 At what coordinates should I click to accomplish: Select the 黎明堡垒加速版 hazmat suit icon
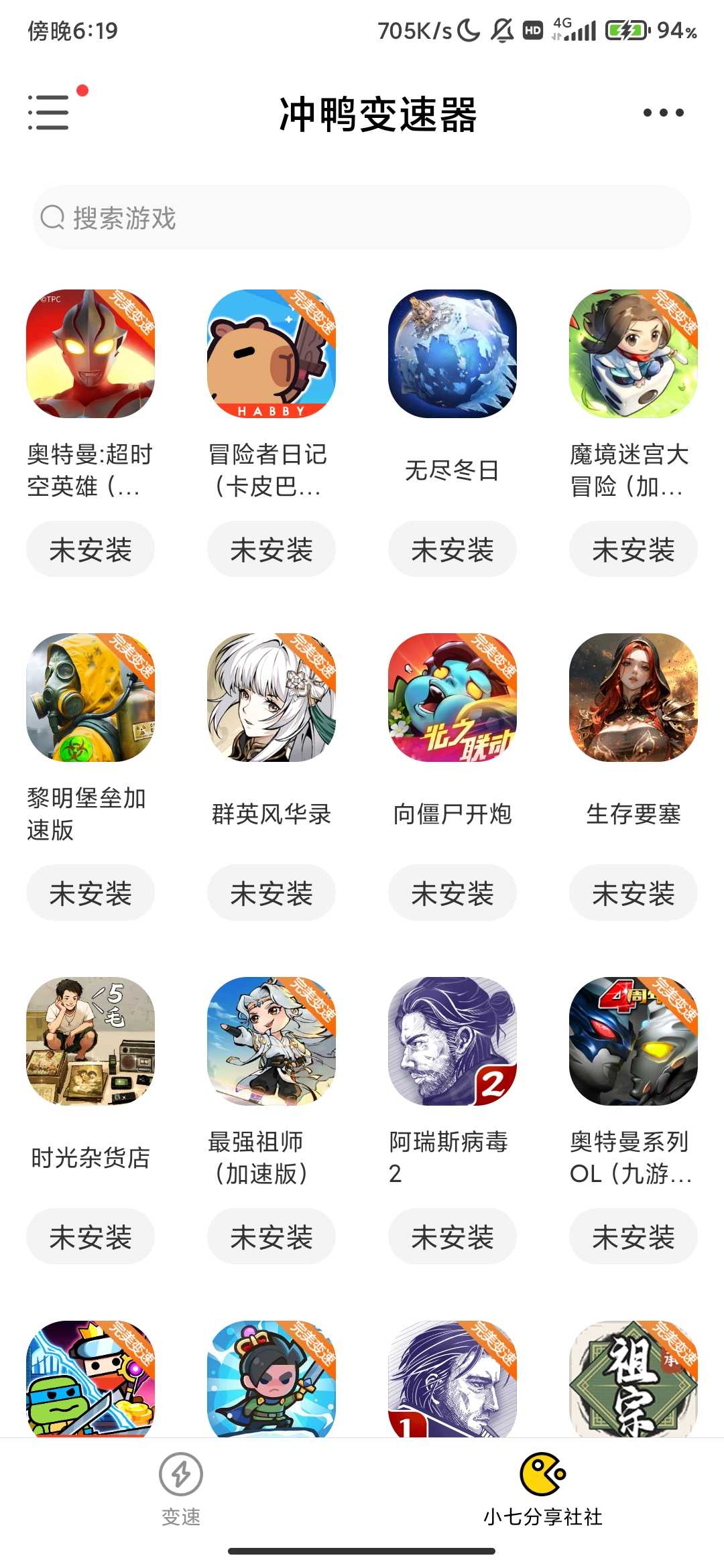90,701
